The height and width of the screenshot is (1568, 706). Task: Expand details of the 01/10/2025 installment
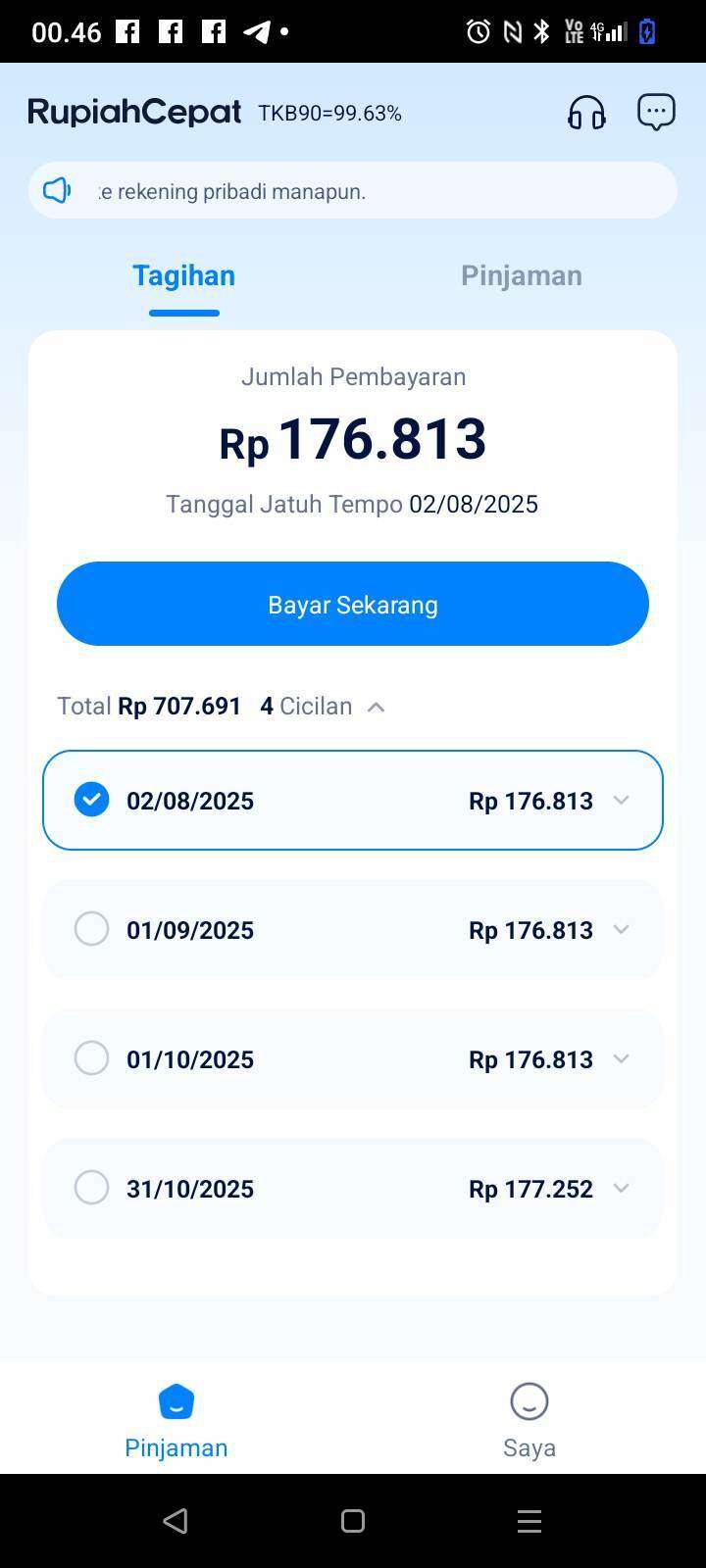[x=621, y=1059]
